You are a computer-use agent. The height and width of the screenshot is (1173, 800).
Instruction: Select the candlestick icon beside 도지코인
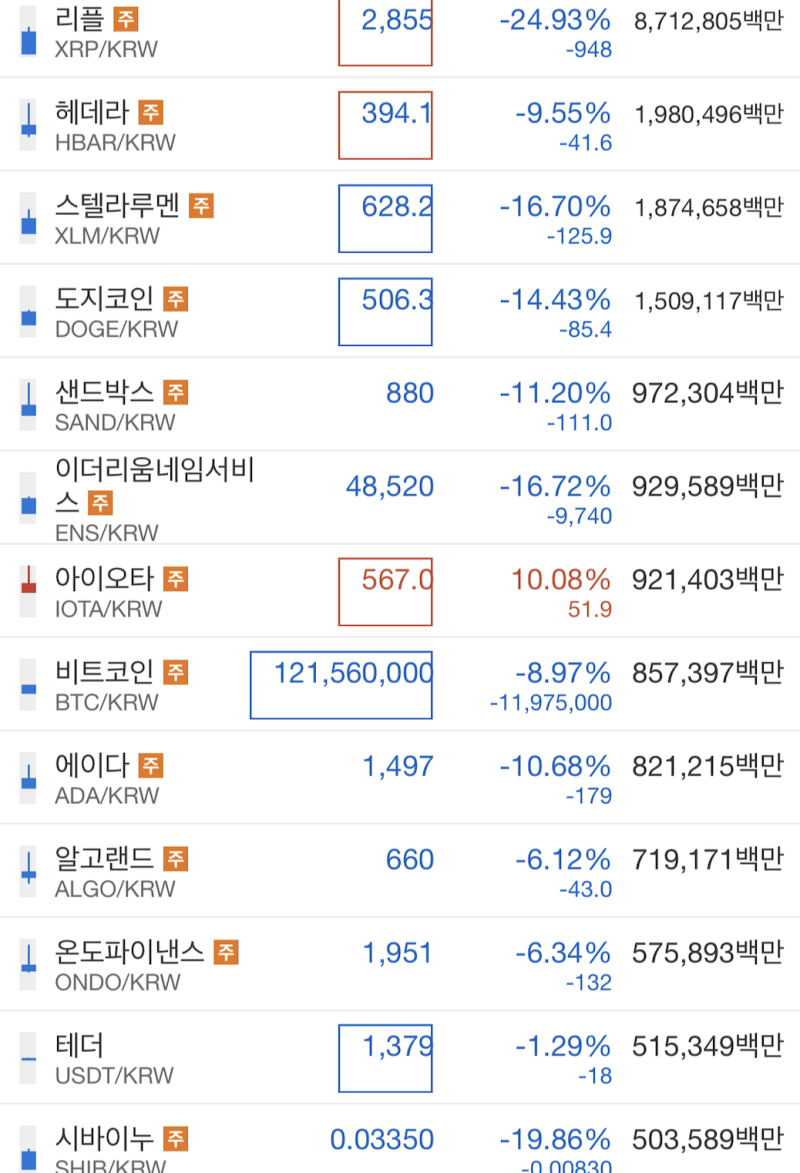(27, 311)
